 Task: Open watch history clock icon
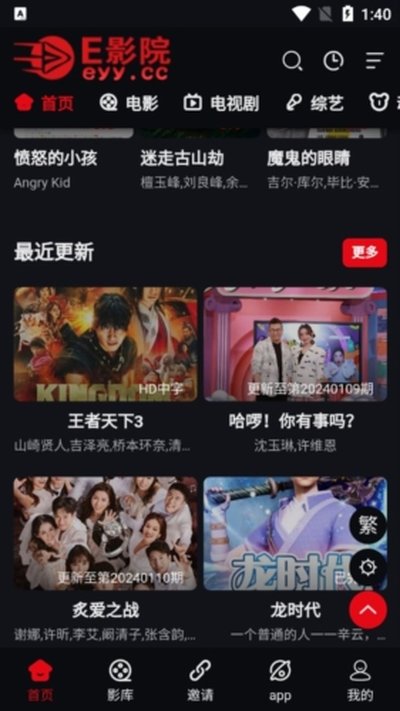point(333,60)
